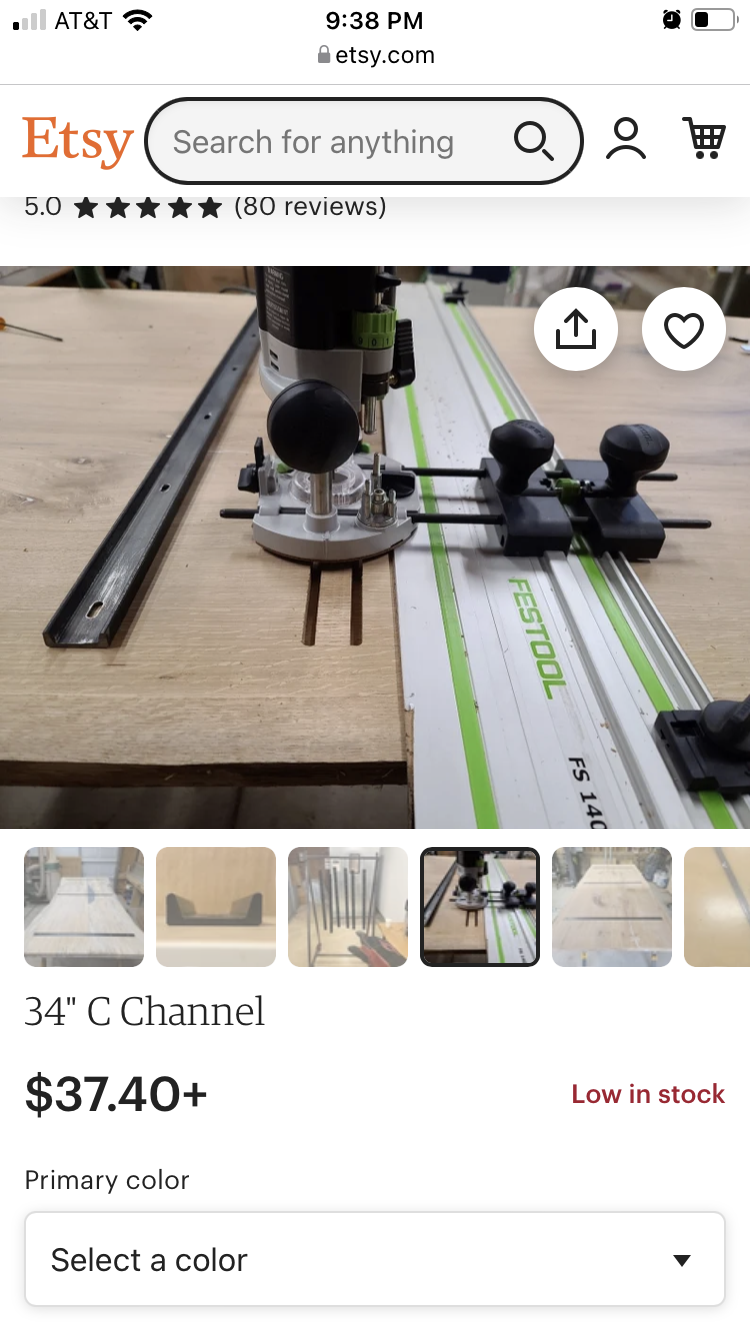The image size is (750, 1334).
Task: Open the shopping cart
Action: pos(703,138)
